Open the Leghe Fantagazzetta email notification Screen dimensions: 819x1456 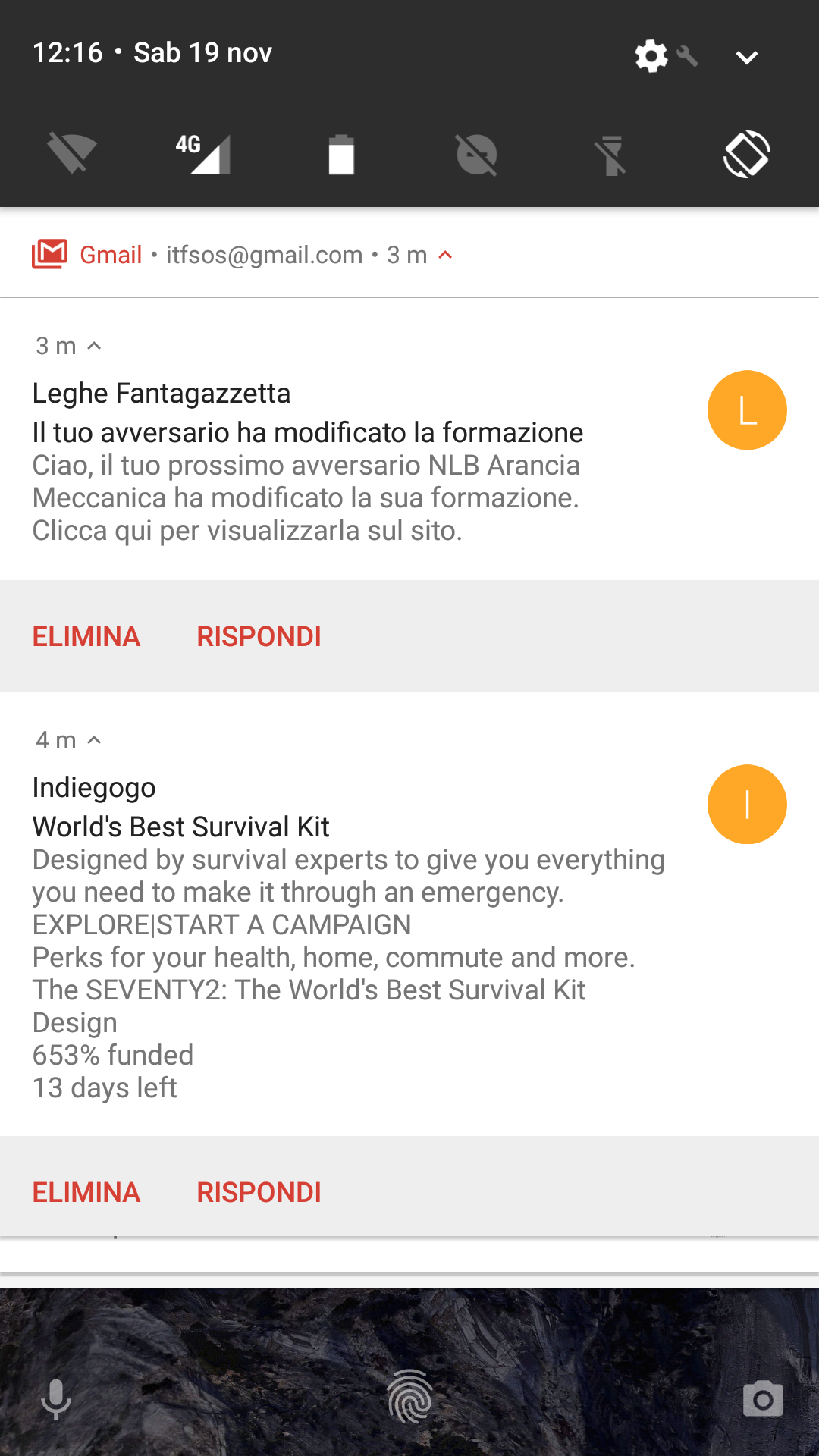coord(349,461)
